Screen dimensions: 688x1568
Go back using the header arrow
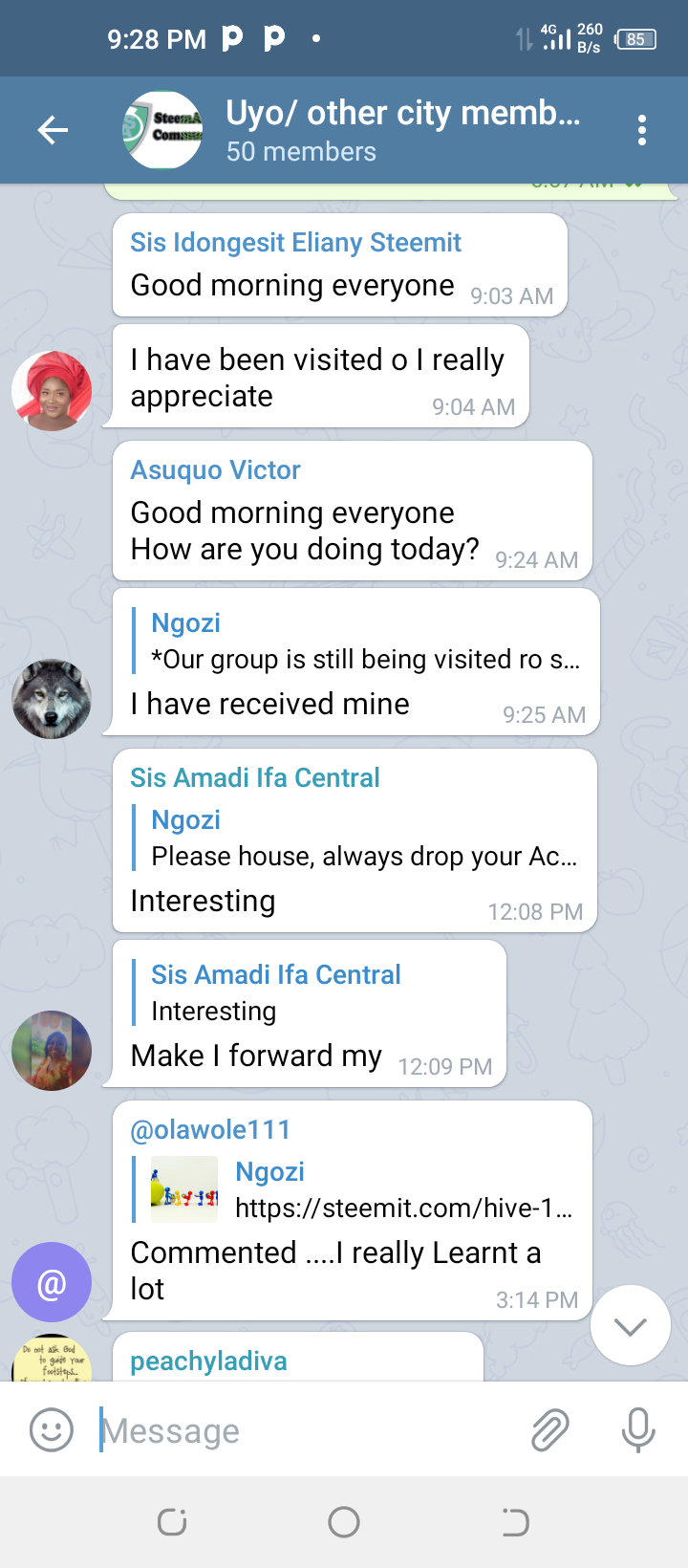[x=53, y=130]
